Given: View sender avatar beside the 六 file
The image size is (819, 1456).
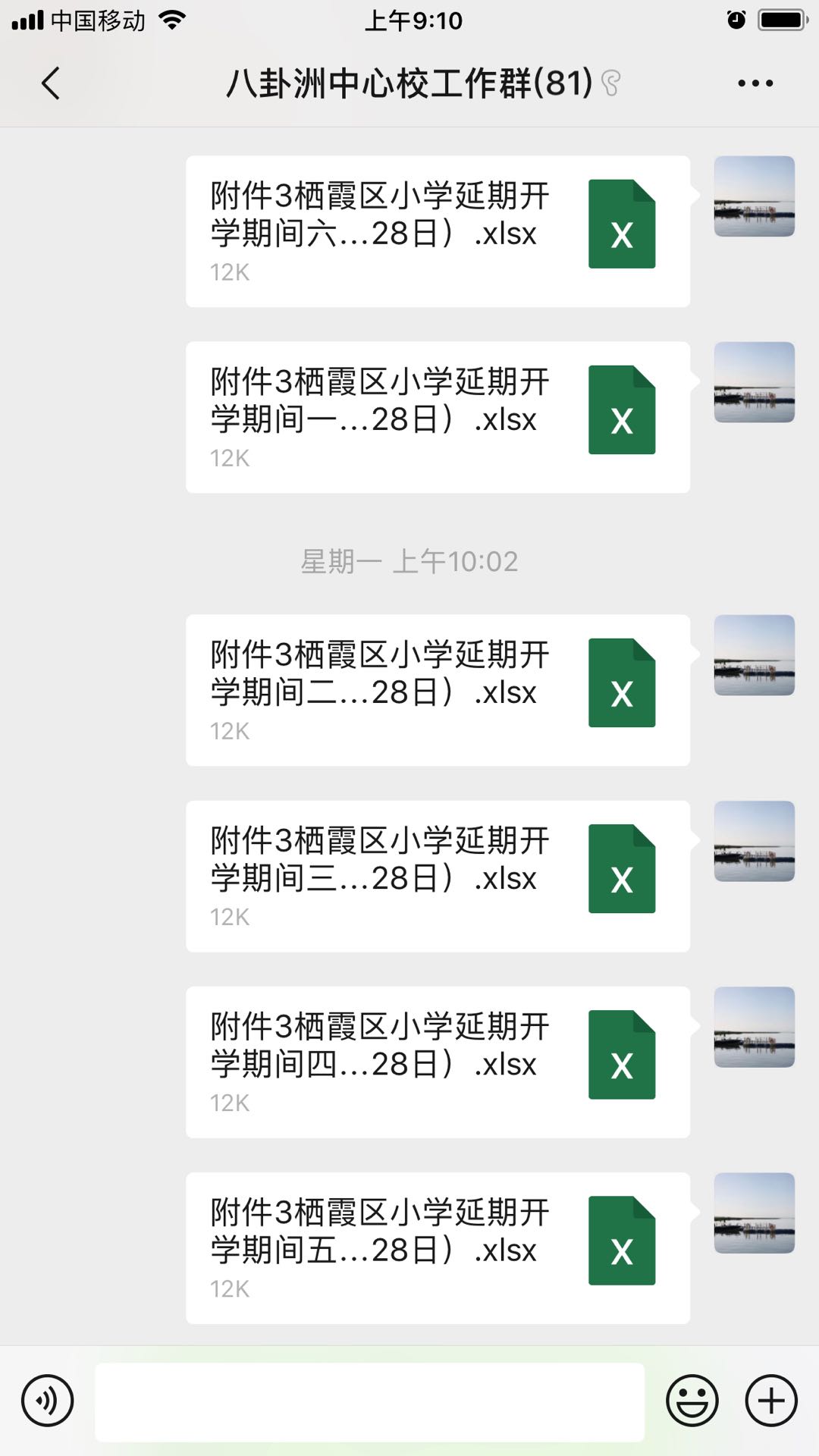Looking at the screenshot, I should [x=755, y=196].
